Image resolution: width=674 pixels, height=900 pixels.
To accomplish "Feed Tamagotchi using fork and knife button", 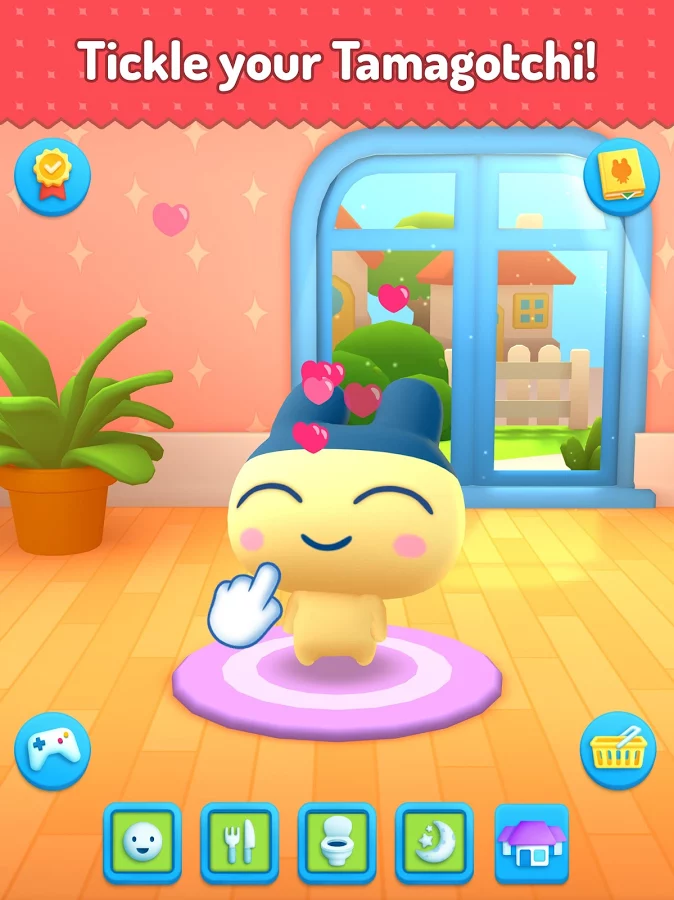I will tap(239, 842).
